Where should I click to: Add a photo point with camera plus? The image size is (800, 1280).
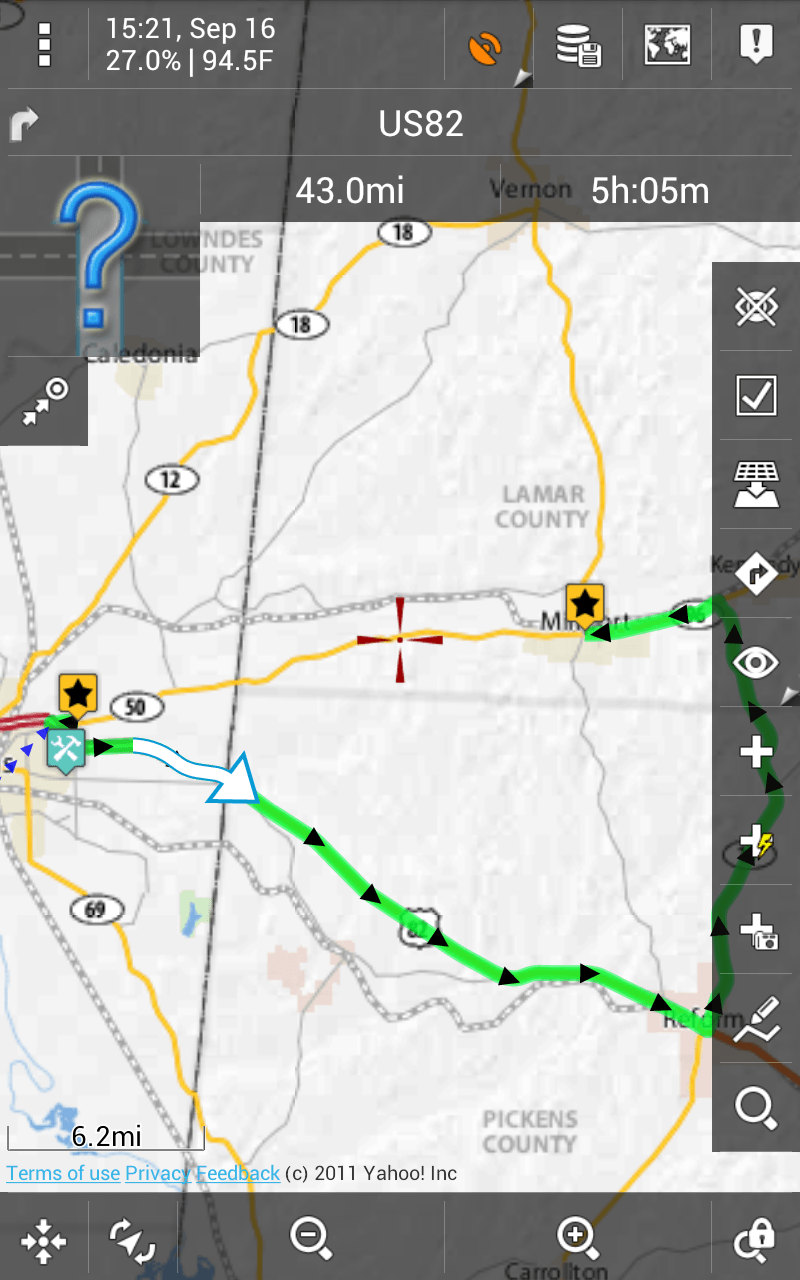coord(756,930)
